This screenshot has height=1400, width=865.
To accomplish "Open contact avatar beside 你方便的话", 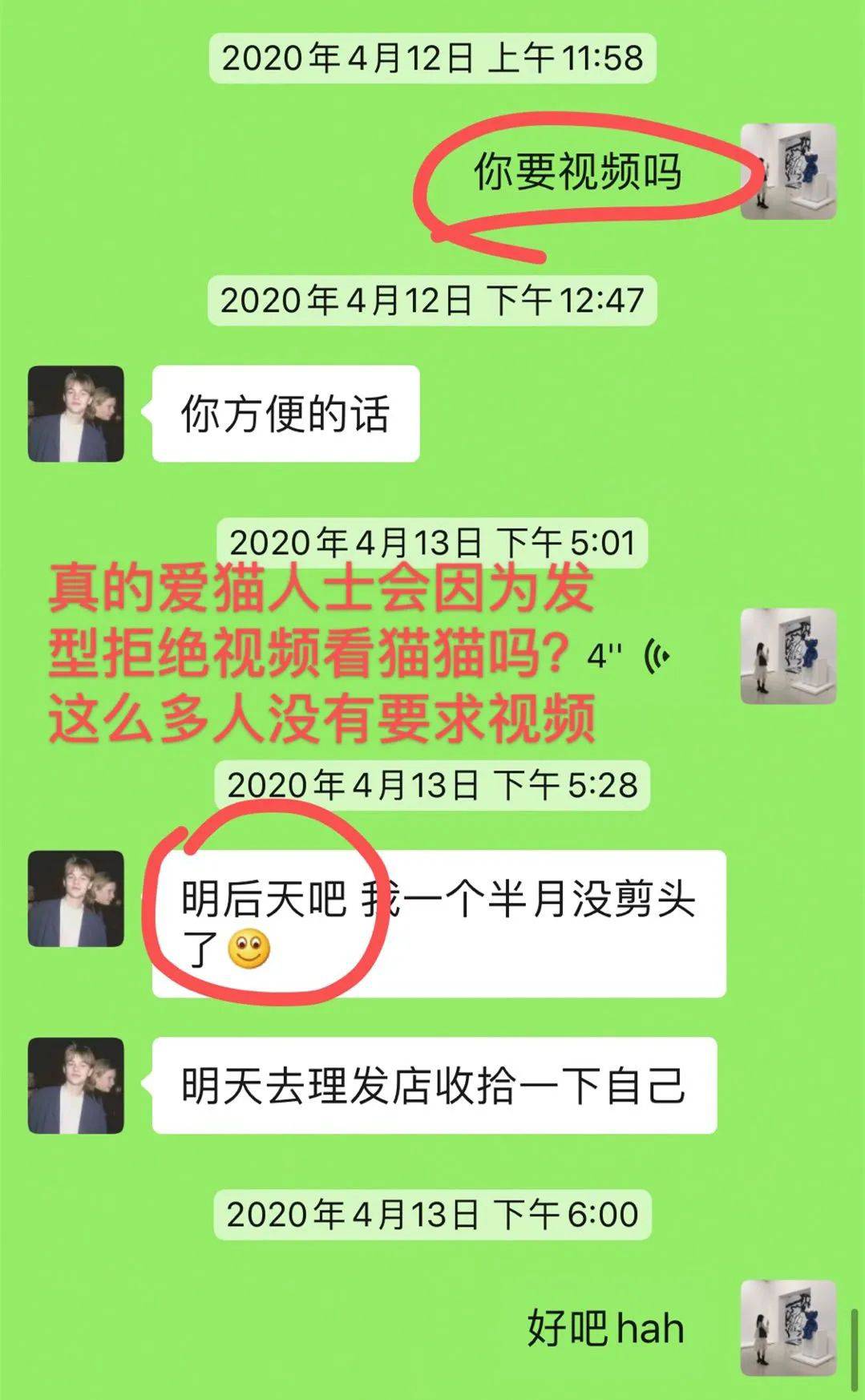I will coord(76,414).
